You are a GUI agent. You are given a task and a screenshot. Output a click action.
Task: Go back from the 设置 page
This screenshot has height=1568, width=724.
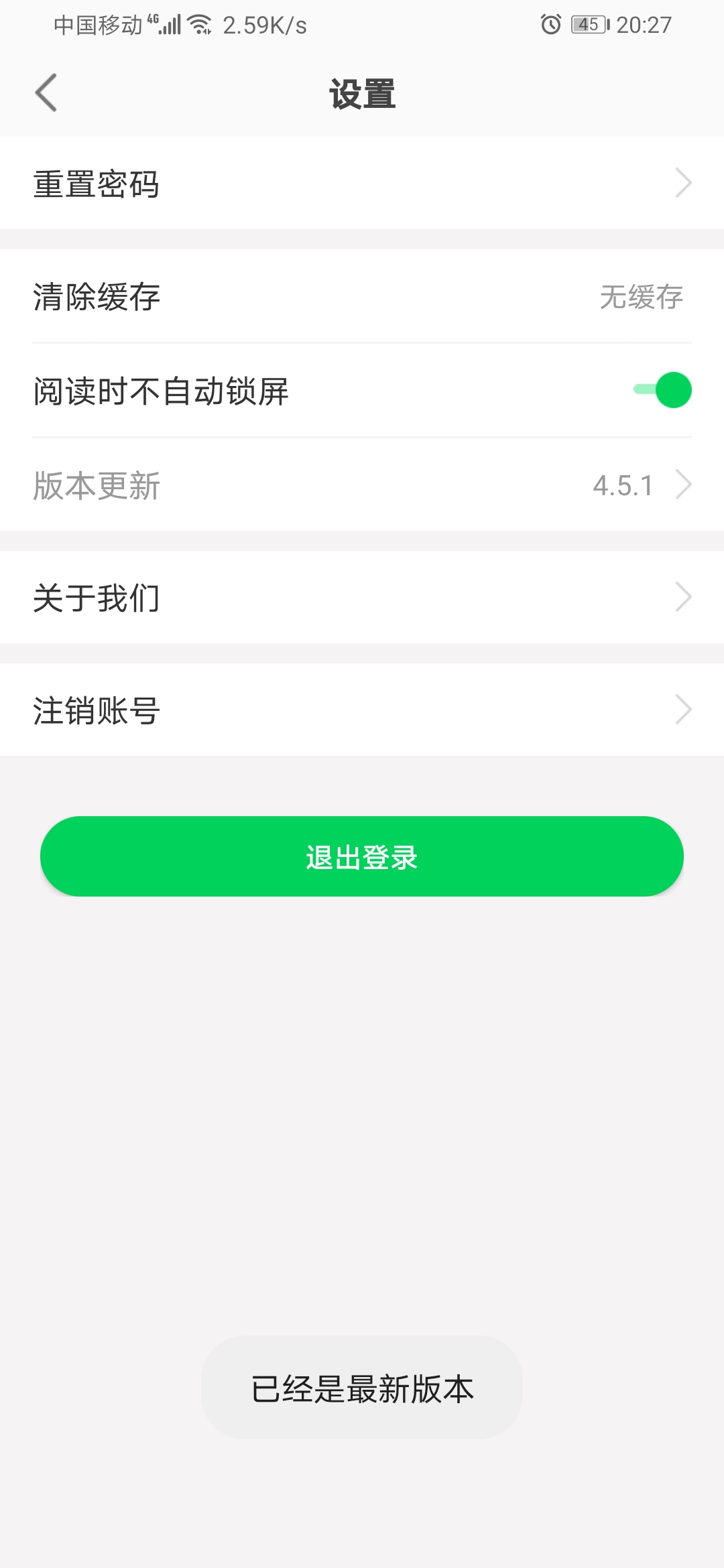(46, 92)
